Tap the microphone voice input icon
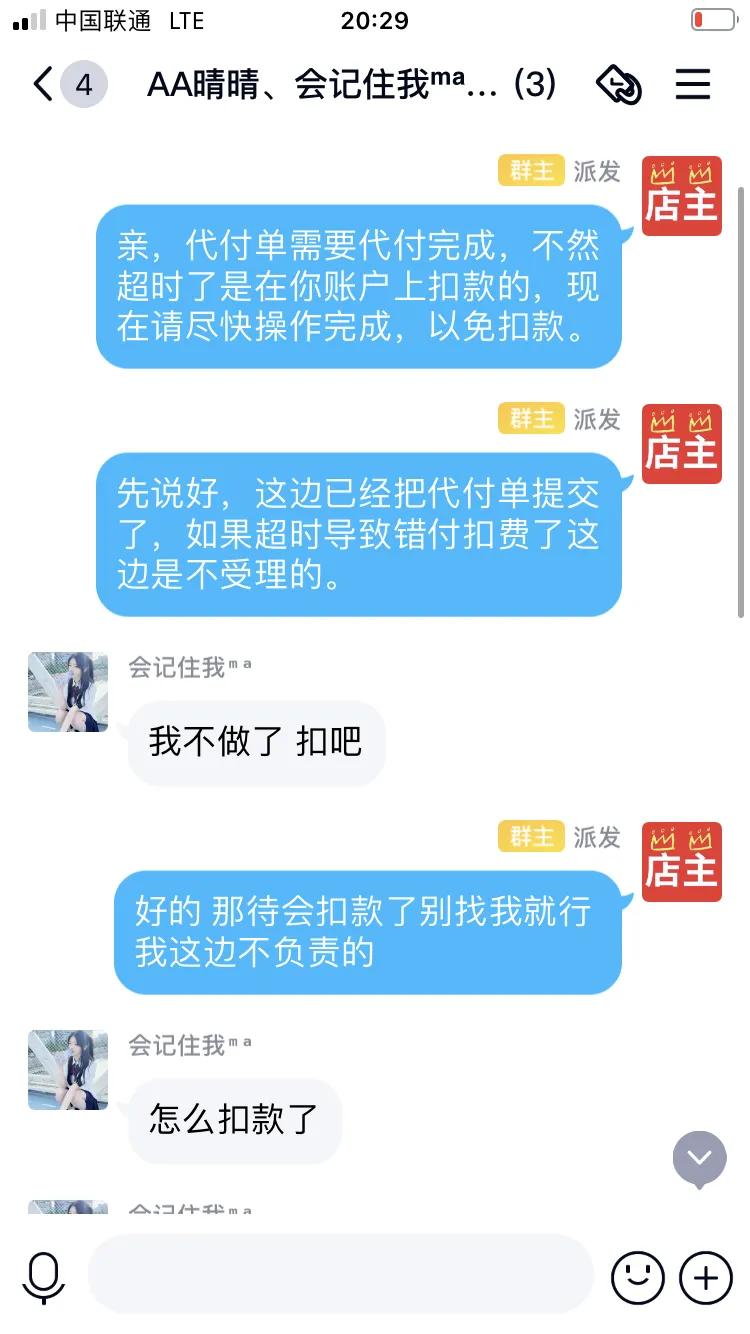Image resolution: width=750 pixels, height=1334 pixels. 42,1277
